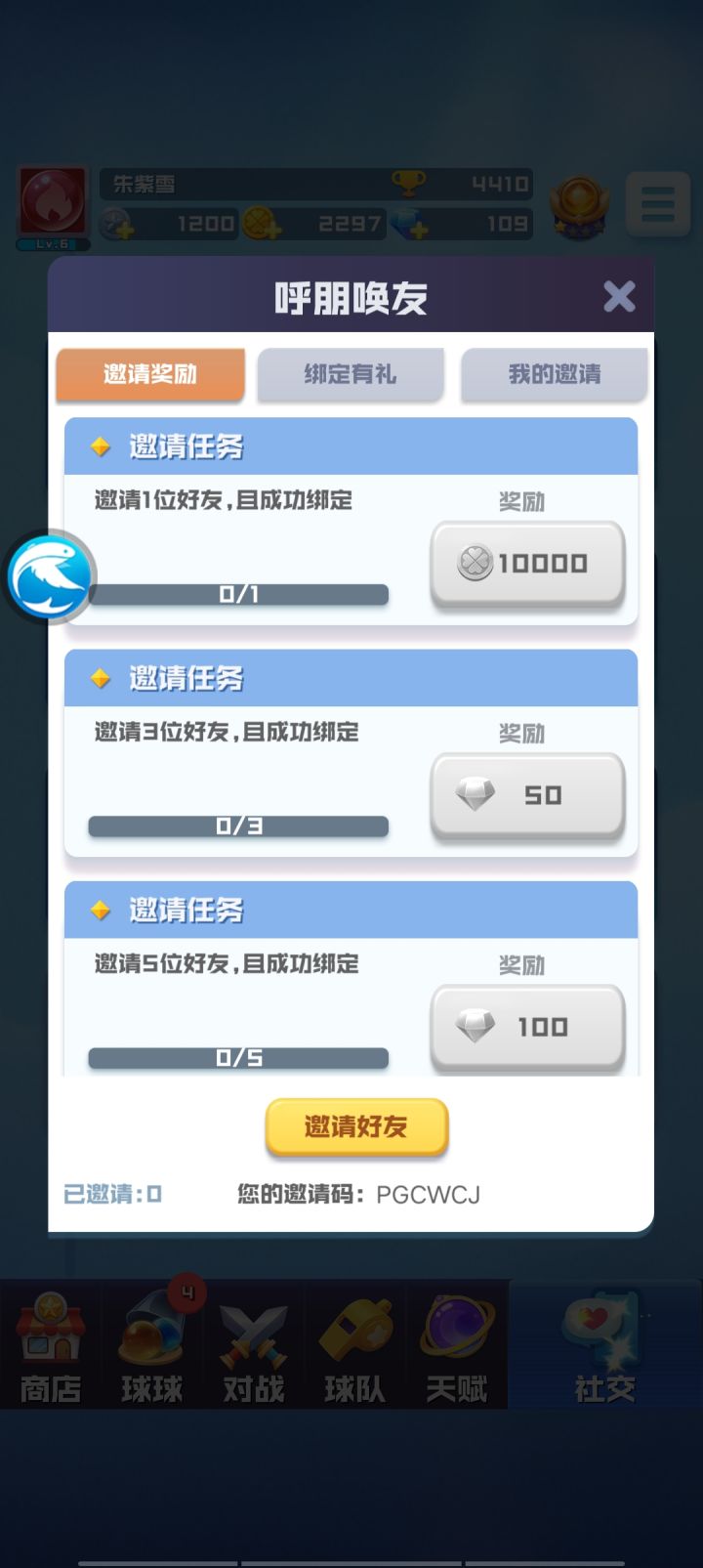Claim the 10000 coin reward
Image resolution: width=703 pixels, height=1568 pixels.
527,564
